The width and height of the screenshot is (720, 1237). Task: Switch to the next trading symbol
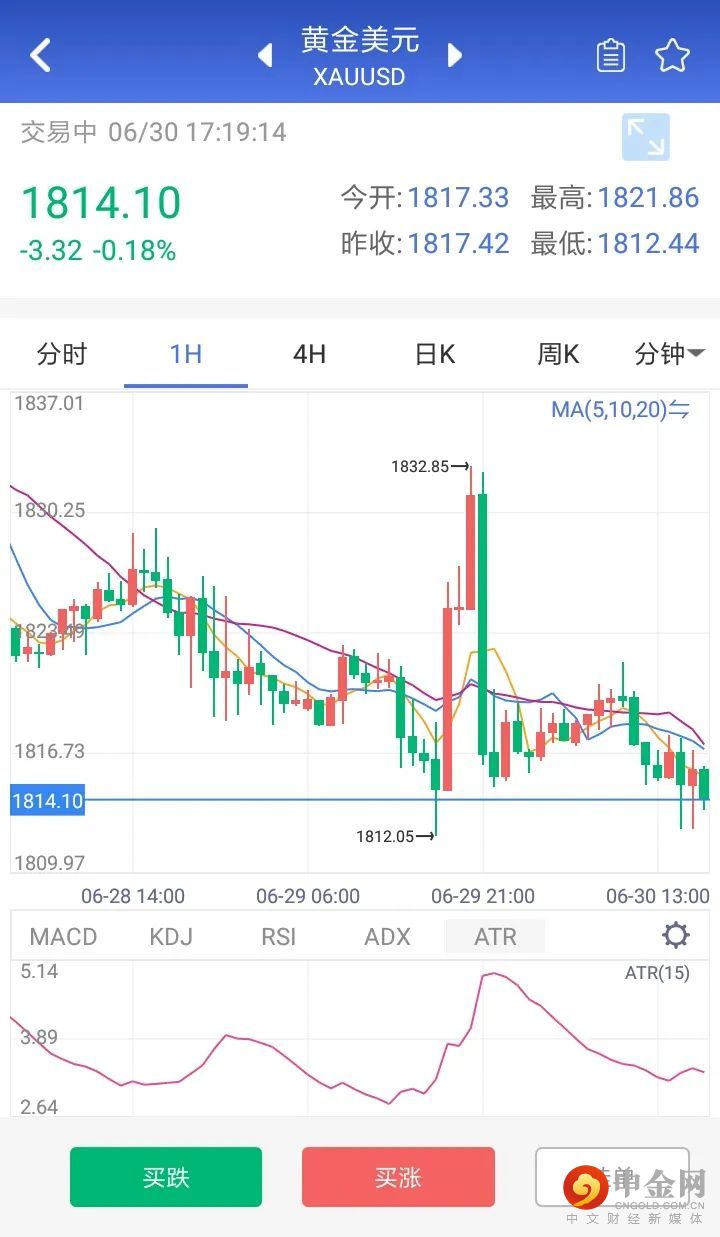click(455, 55)
